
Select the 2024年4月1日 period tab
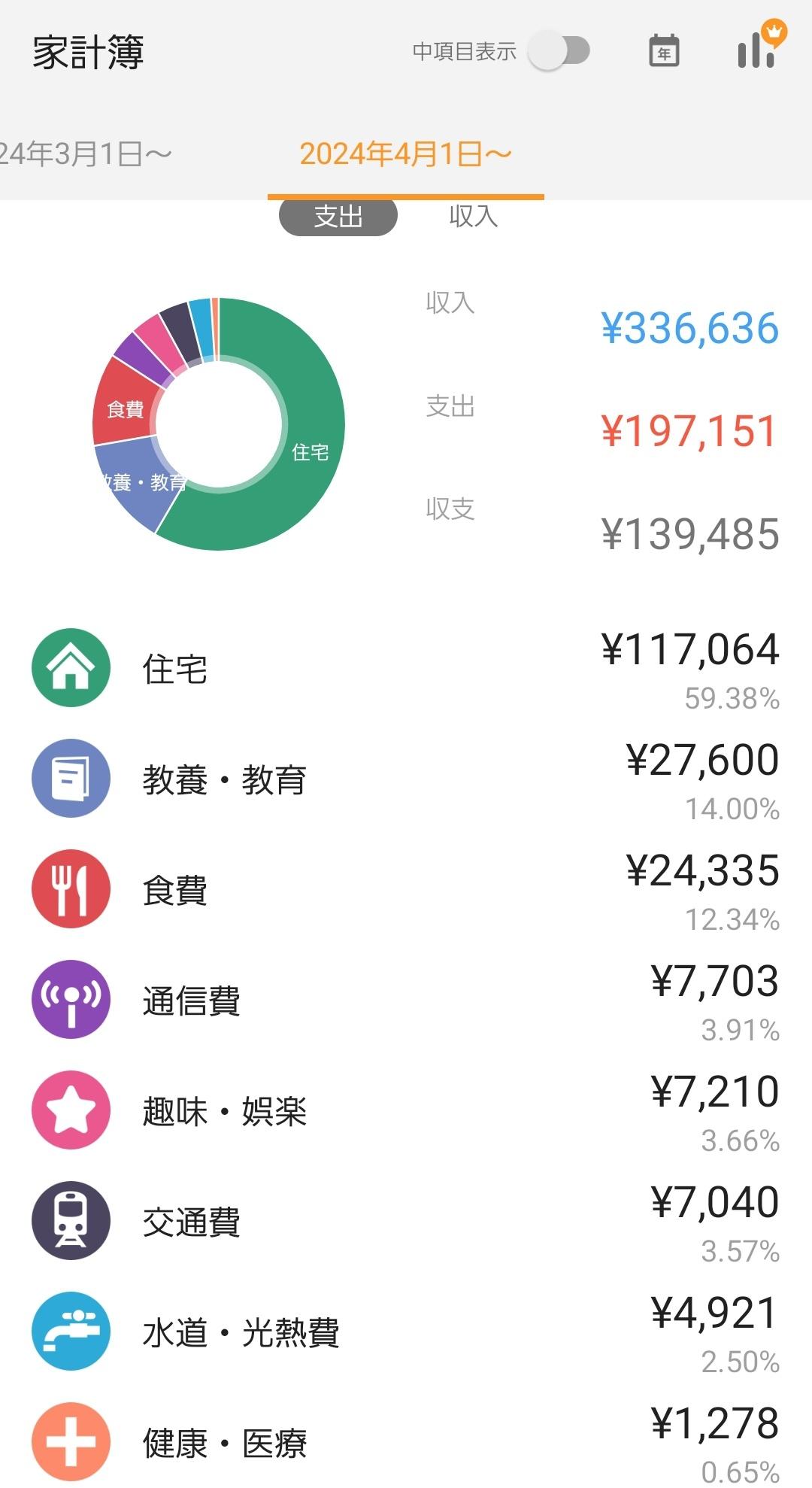(405, 154)
